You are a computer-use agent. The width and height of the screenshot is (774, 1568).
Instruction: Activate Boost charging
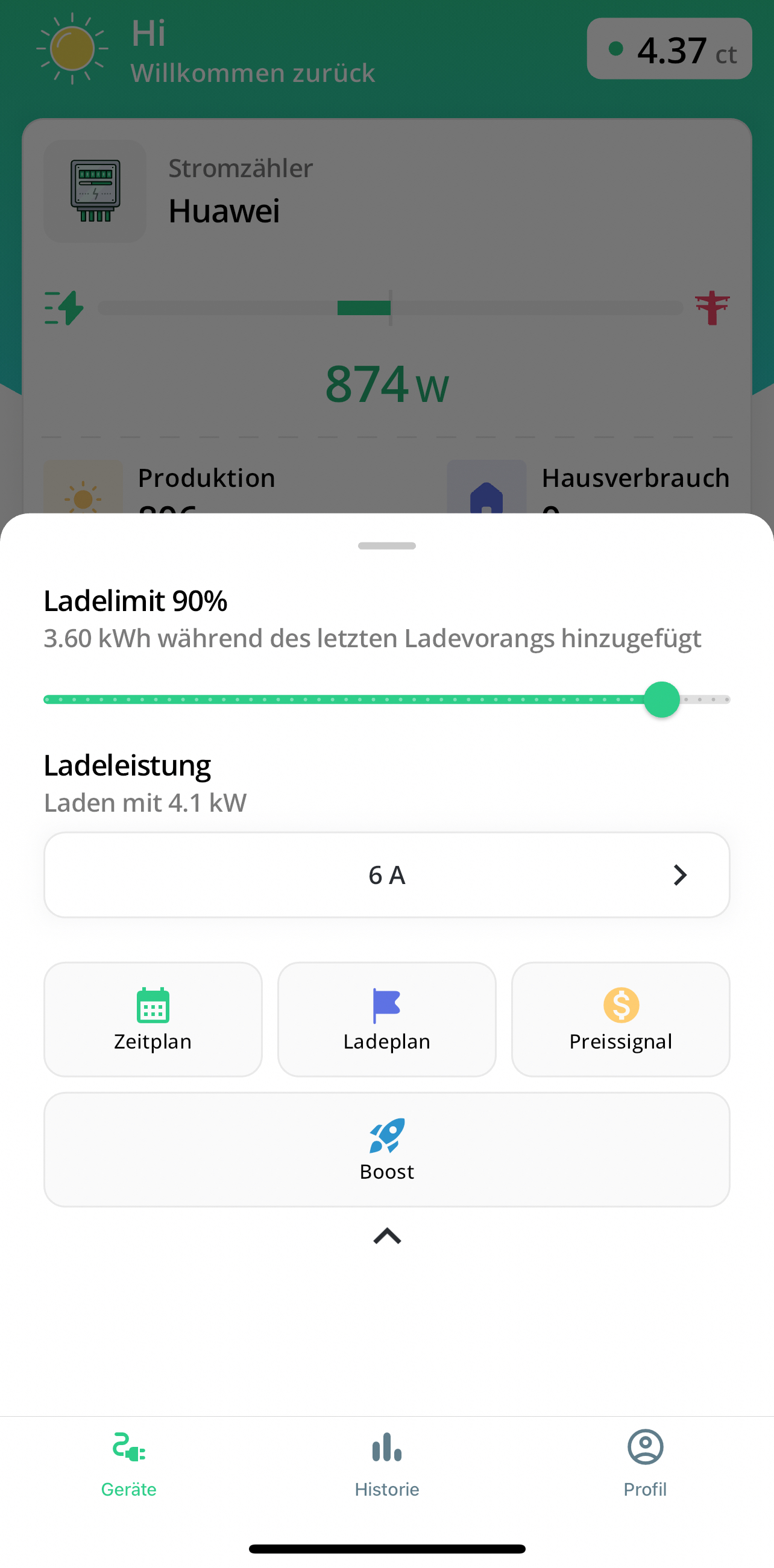[386, 1149]
